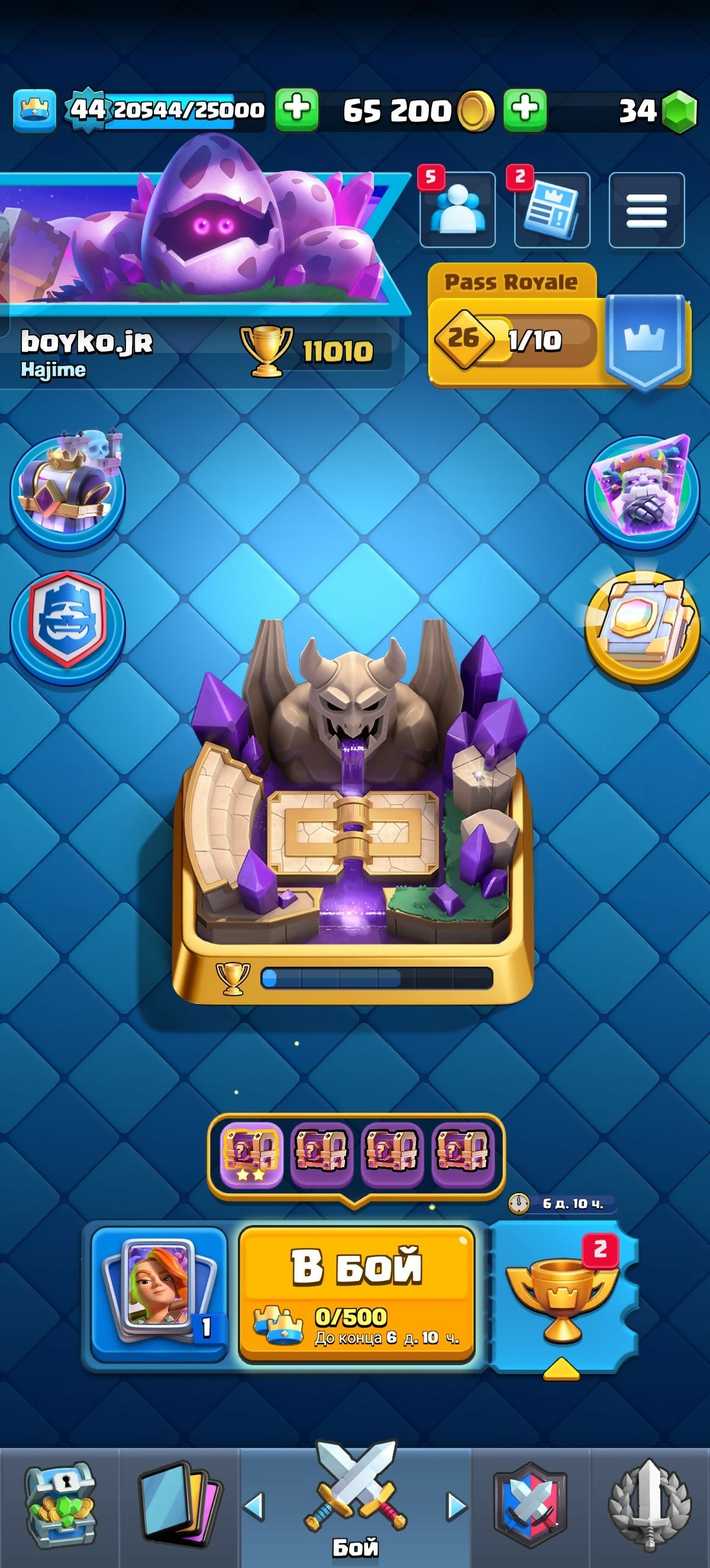Open the blue and red shield badge

click(67, 625)
